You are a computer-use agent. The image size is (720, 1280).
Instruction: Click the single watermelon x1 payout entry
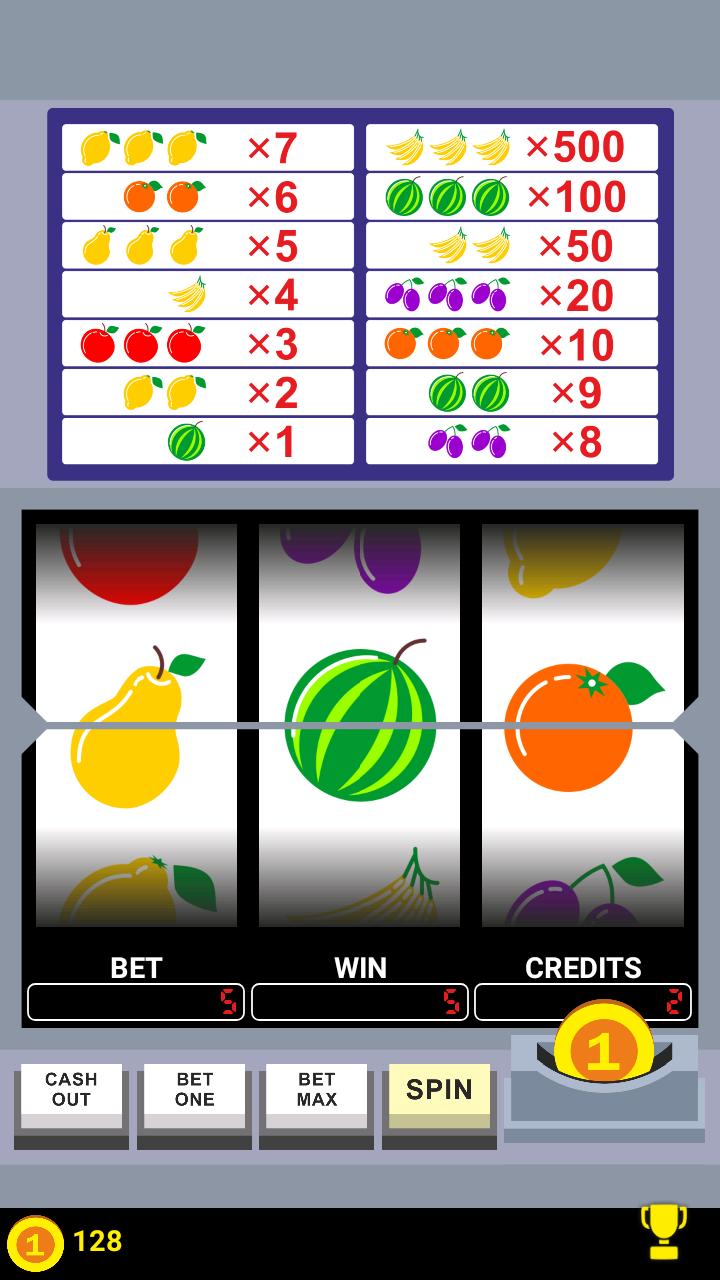[205, 440]
